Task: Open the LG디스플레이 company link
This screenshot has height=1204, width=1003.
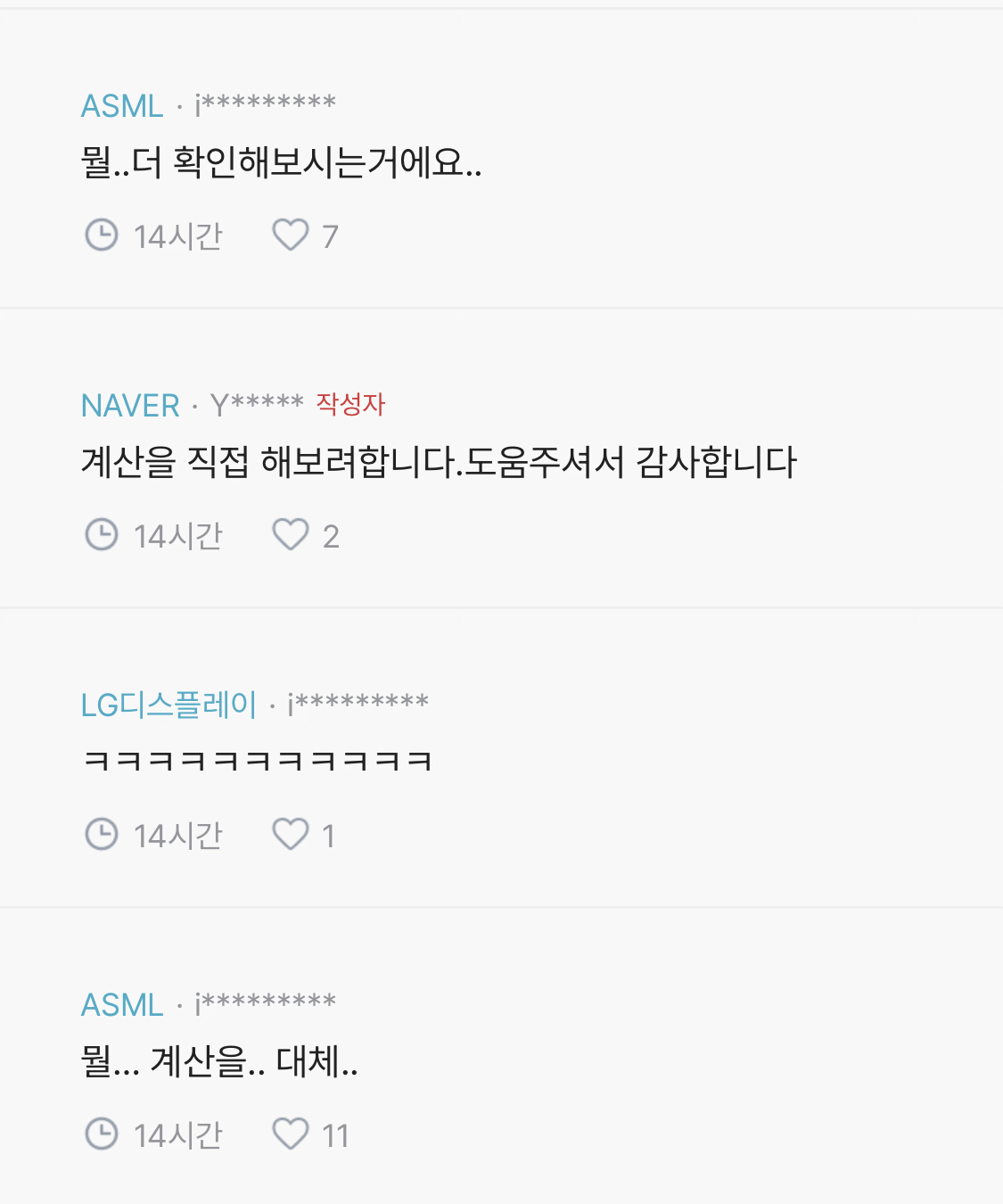Action: [169, 705]
